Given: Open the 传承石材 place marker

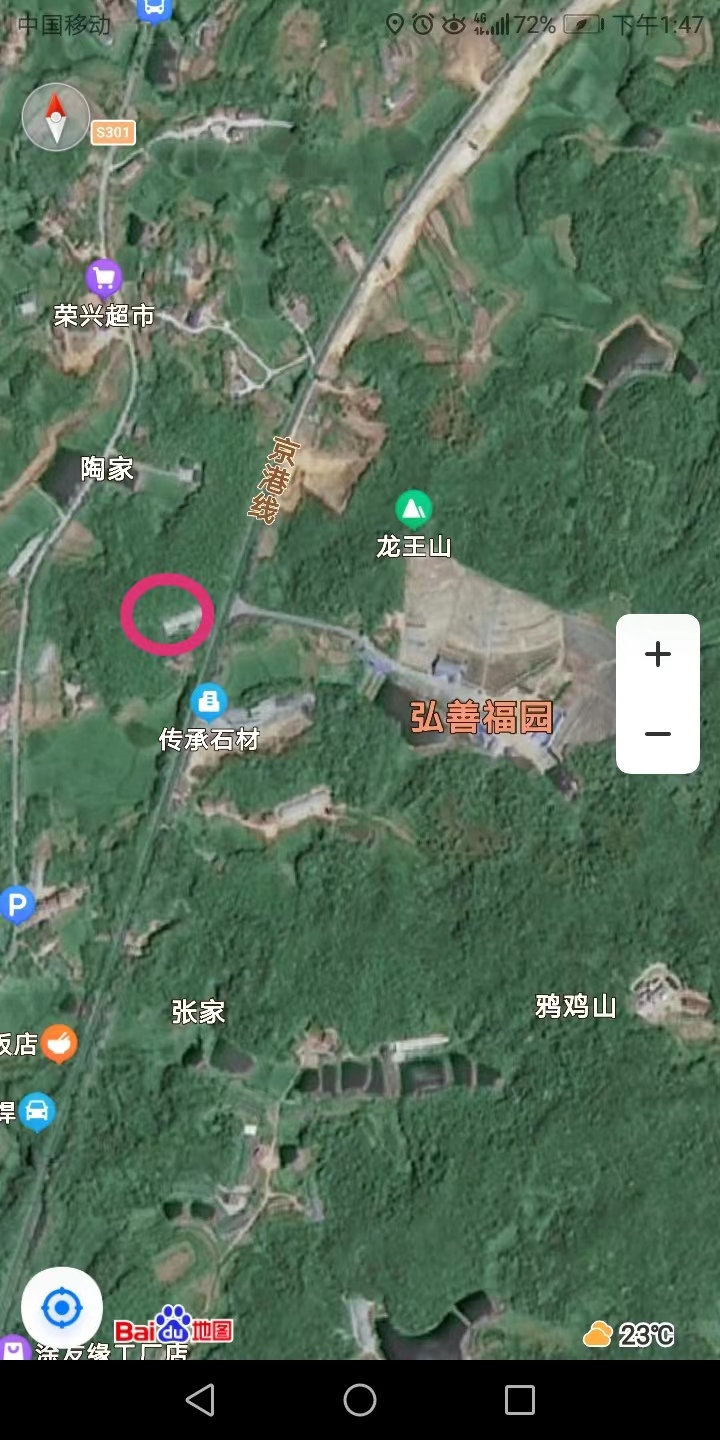Looking at the screenshot, I should pos(209,702).
